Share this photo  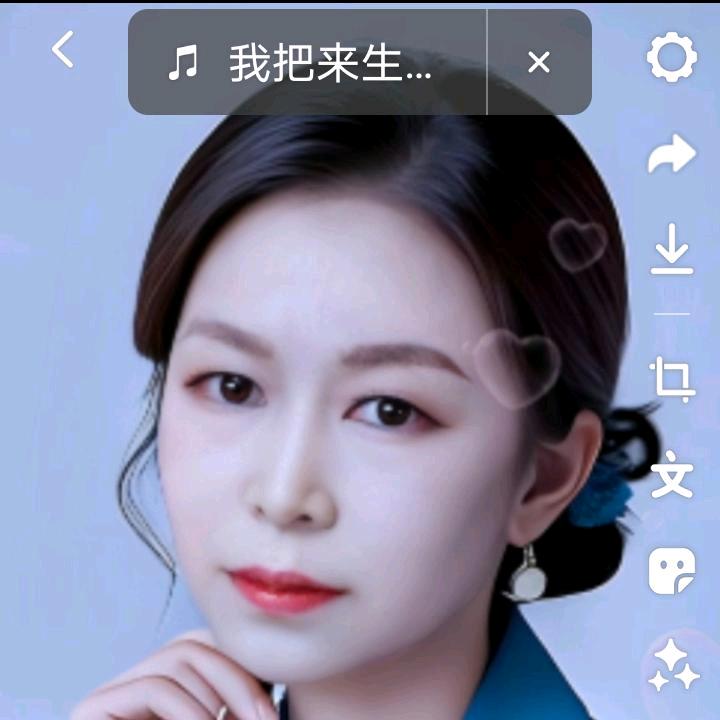click(672, 155)
